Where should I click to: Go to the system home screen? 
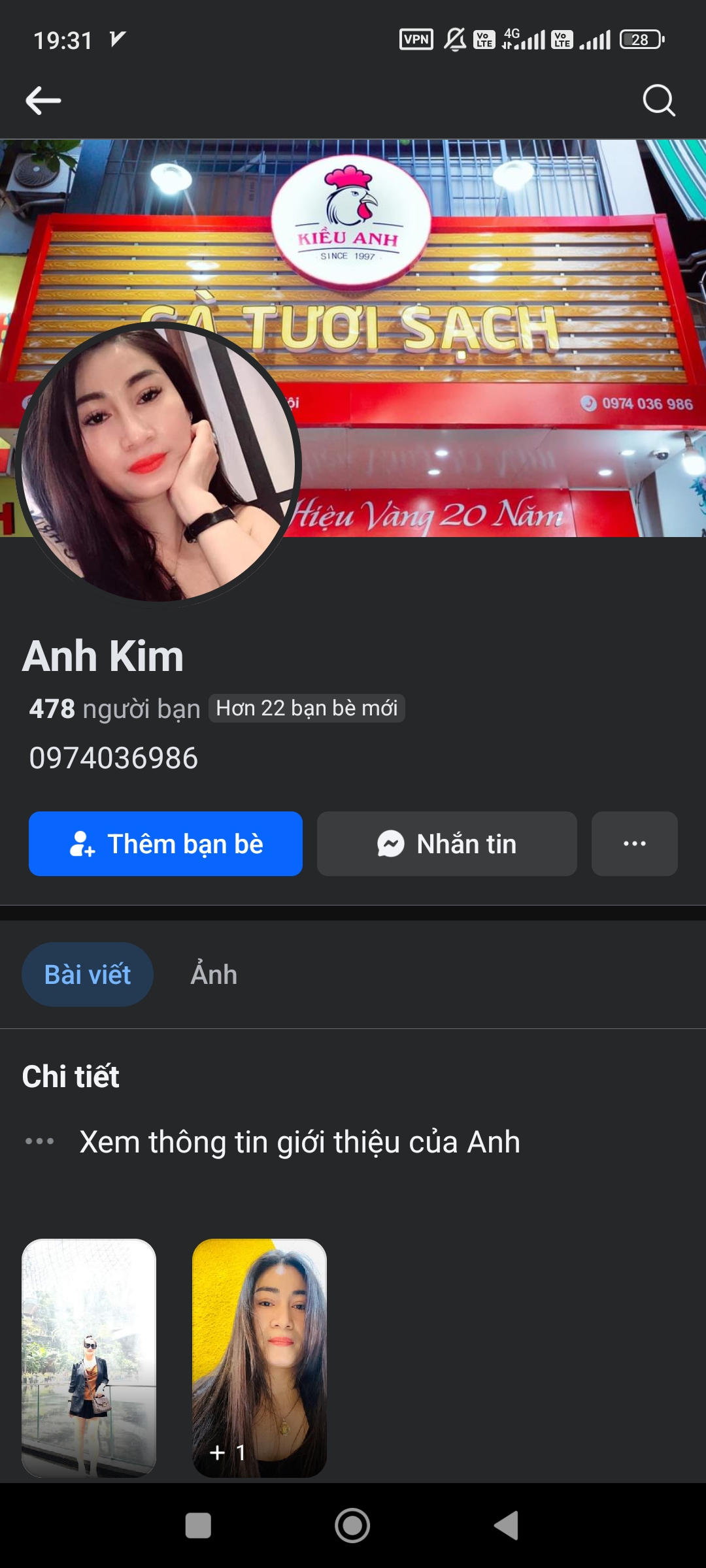coord(352,1526)
